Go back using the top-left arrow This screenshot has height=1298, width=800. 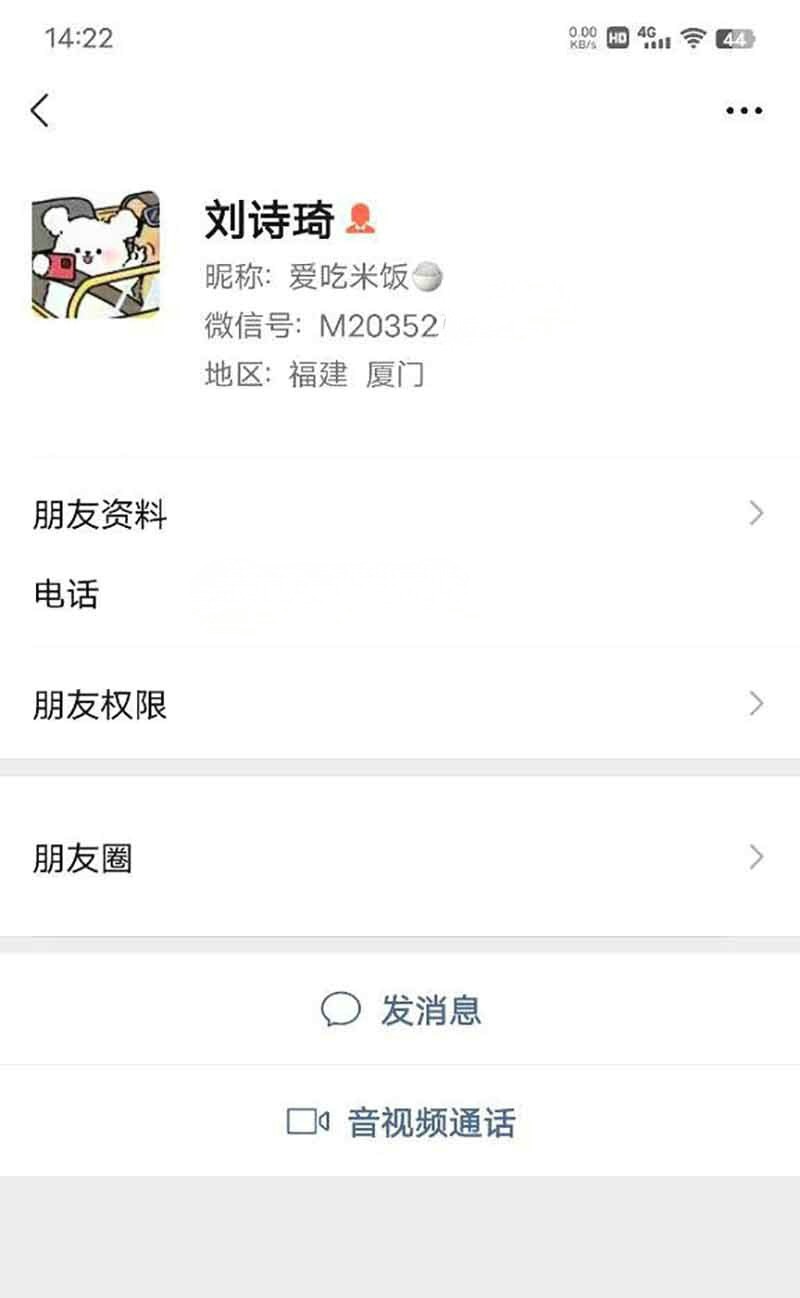pyautogui.click(x=40, y=110)
